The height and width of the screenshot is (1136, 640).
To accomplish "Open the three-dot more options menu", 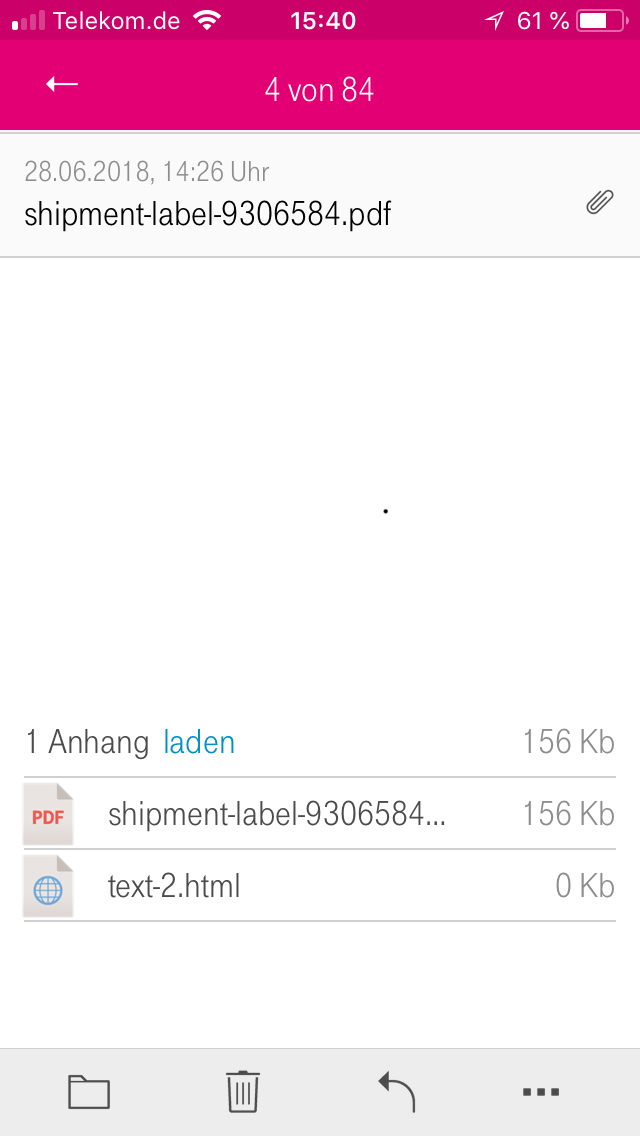I will click(x=541, y=1092).
